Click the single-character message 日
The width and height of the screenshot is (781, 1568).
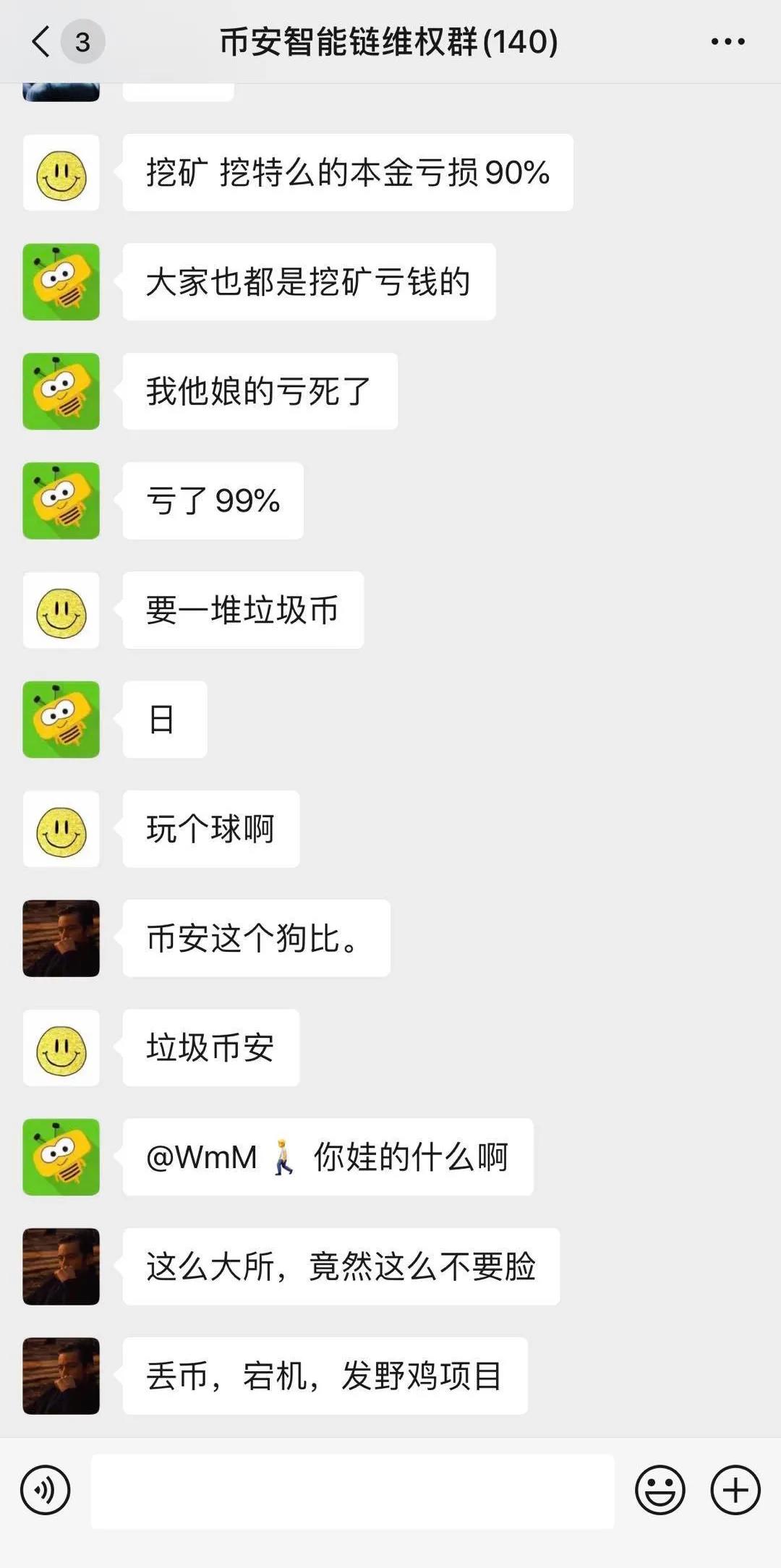tap(164, 720)
